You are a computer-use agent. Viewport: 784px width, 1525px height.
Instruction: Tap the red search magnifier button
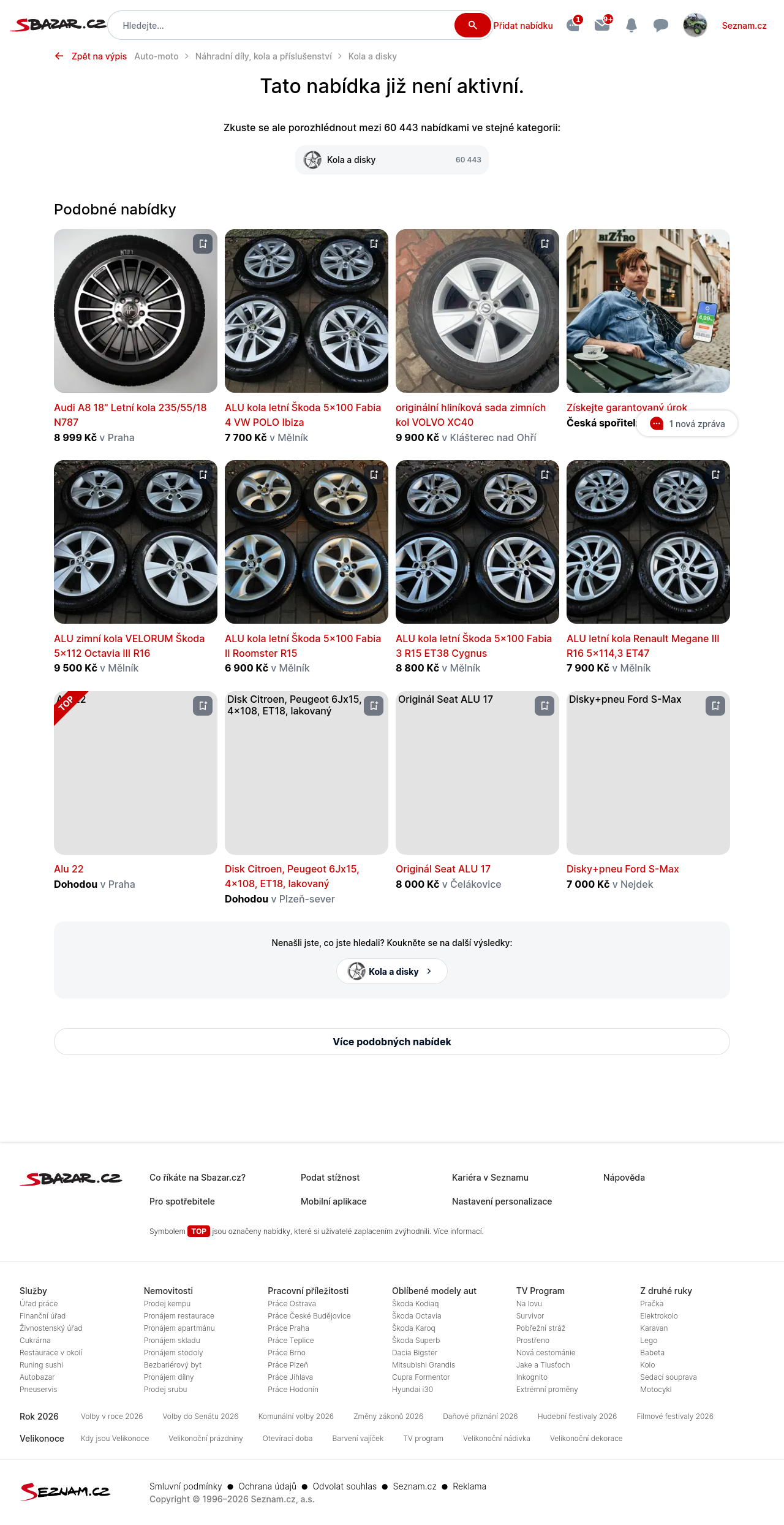click(472, 25)
